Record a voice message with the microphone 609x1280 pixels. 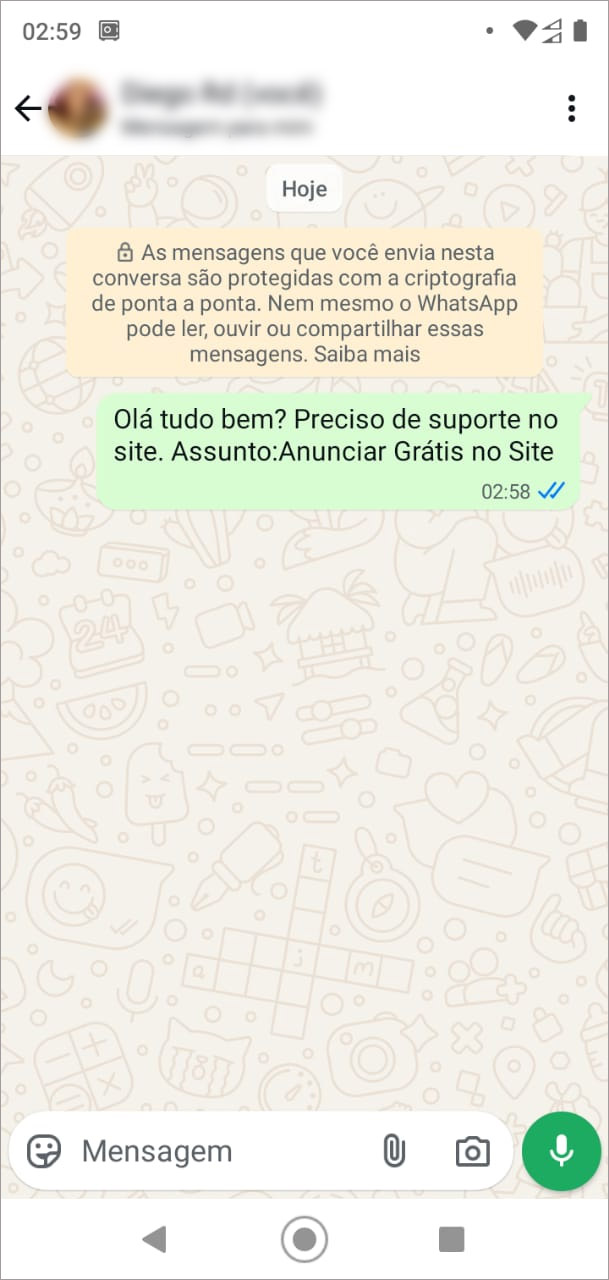tap(561, 1151)
